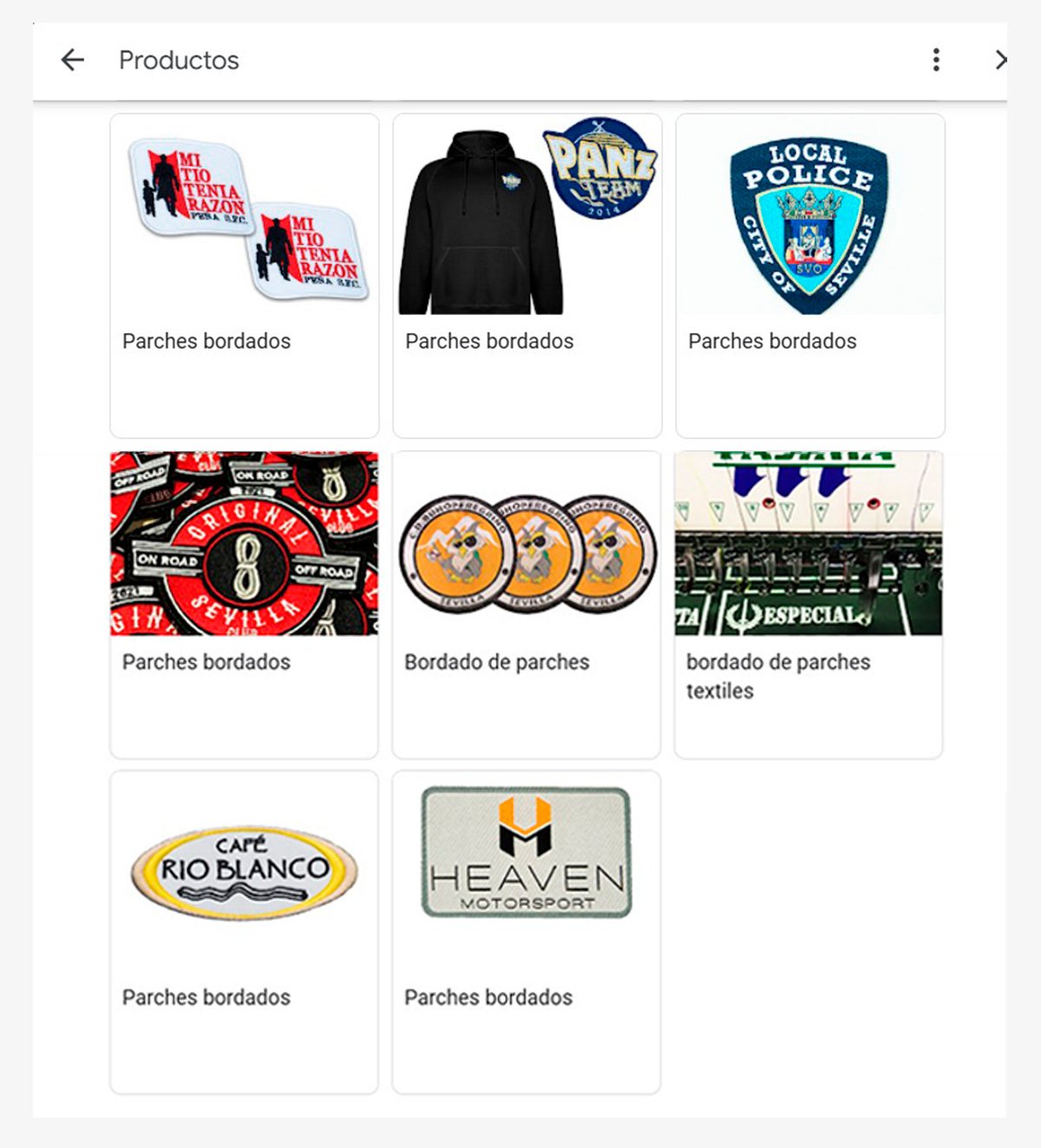Screen dimensions: 1041x1148
Task: Open the black hoodie Panz Team product
Action: click(527, 275)
